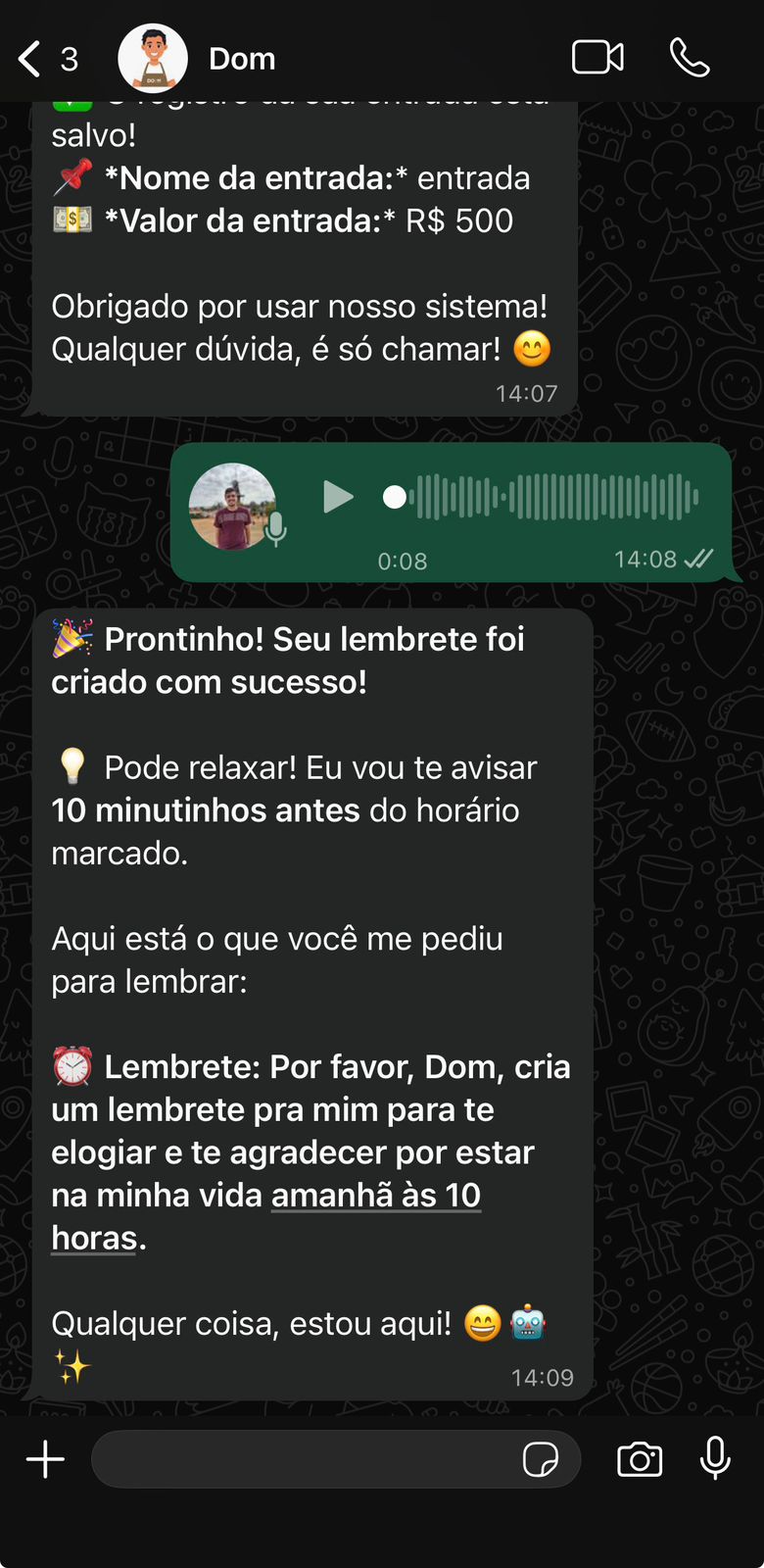Tap the playback position dot on the waveform

[x=396, y=498]
